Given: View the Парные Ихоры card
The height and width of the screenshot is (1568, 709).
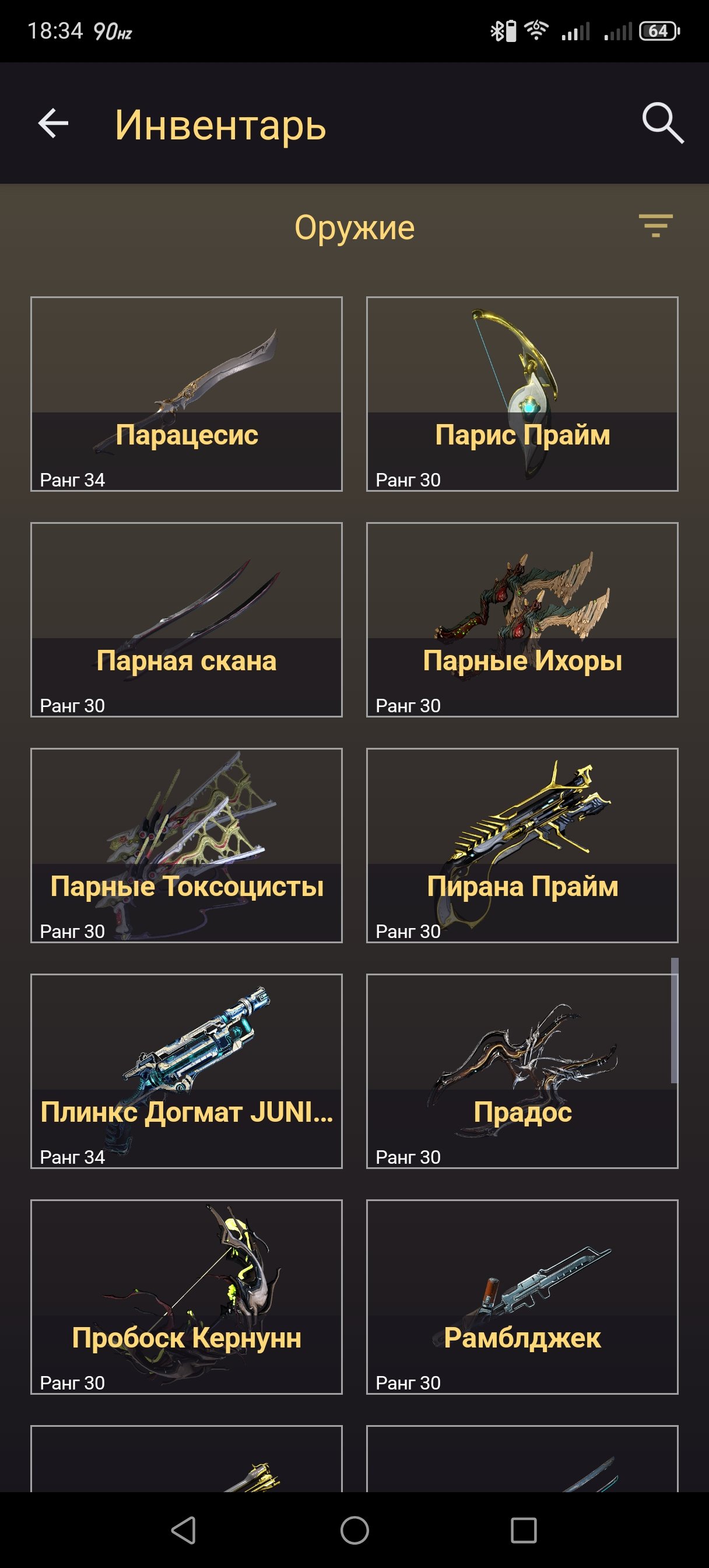Looking at the screenshot, I should 522,619.
